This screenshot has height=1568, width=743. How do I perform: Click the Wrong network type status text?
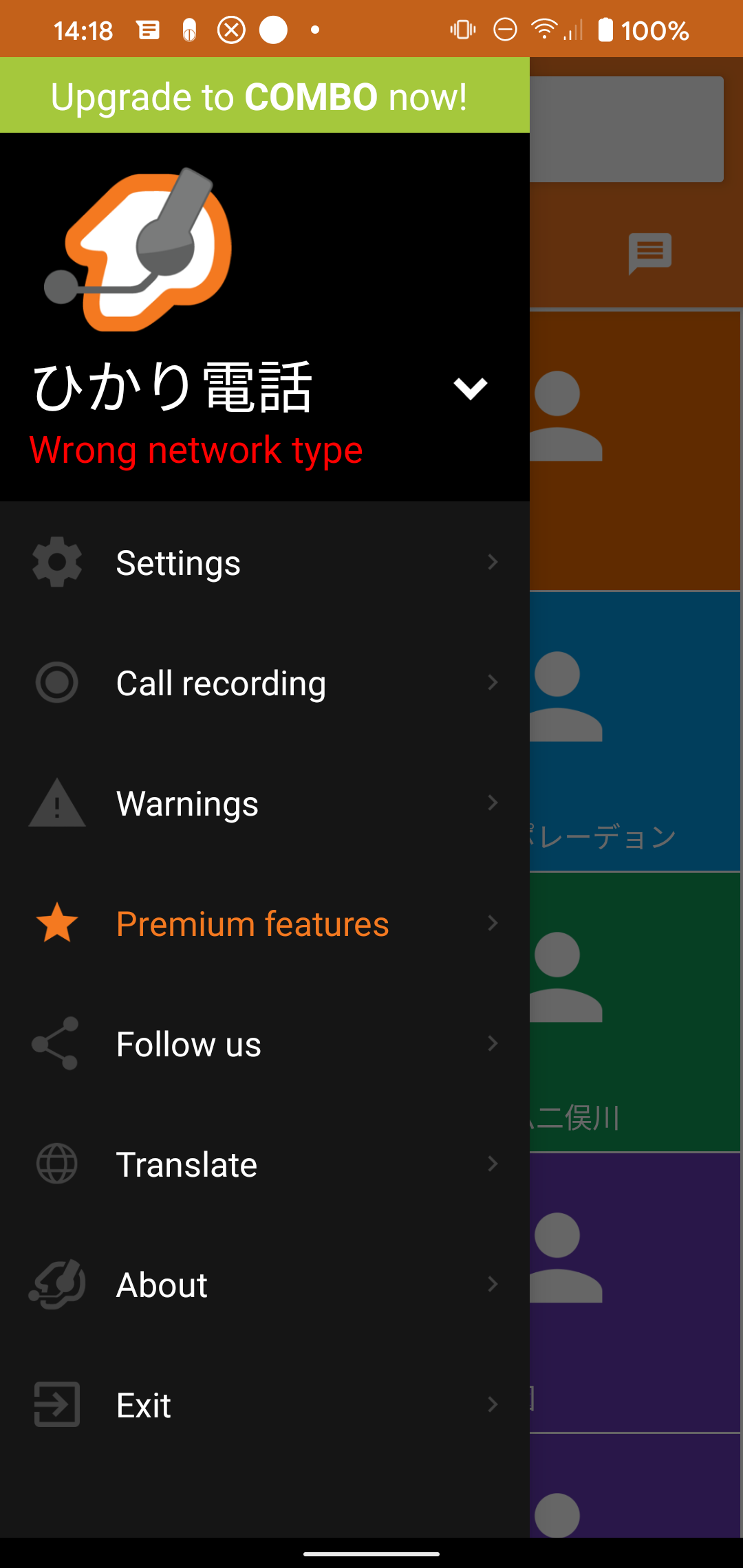(197, 450)
